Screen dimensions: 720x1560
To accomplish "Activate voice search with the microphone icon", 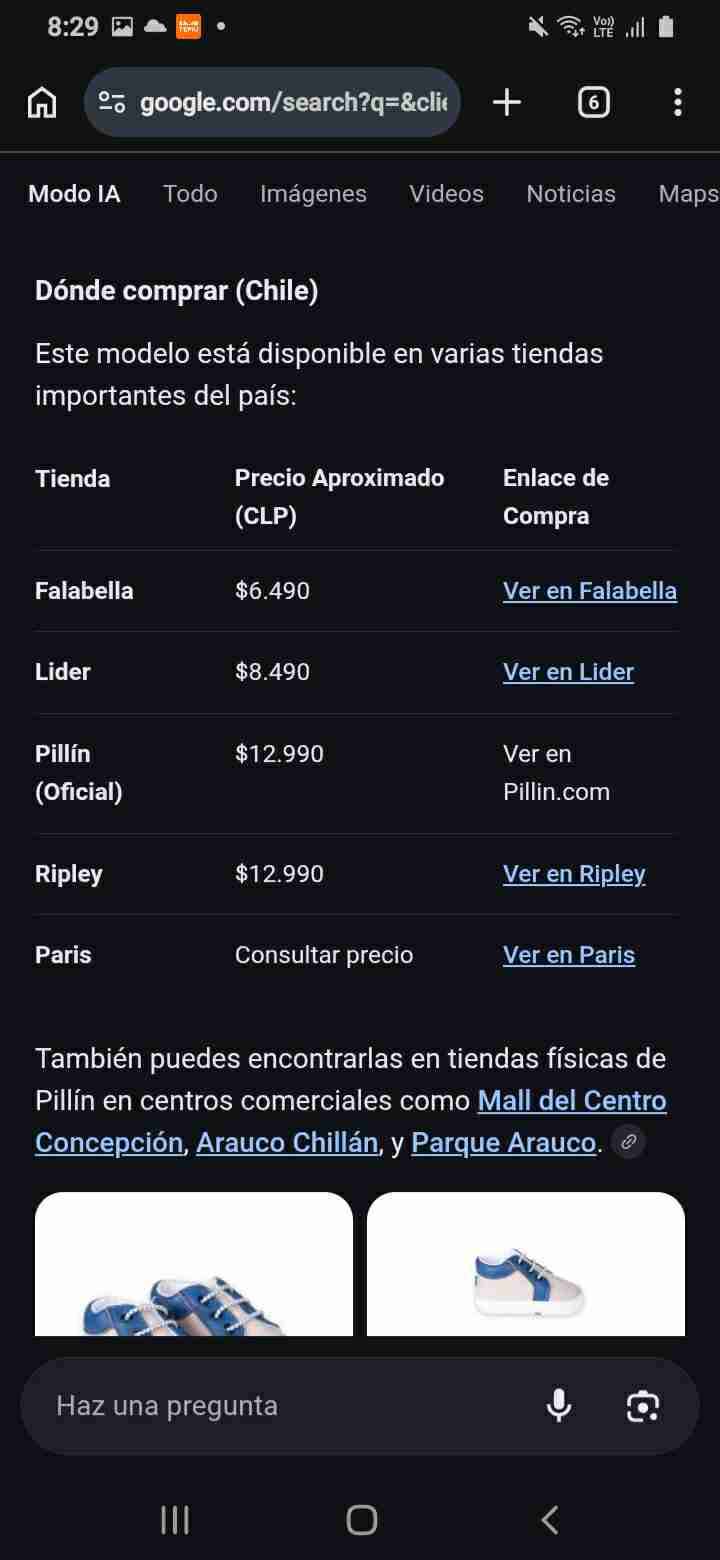I will pyautogui.click(x=558, y=1405).
